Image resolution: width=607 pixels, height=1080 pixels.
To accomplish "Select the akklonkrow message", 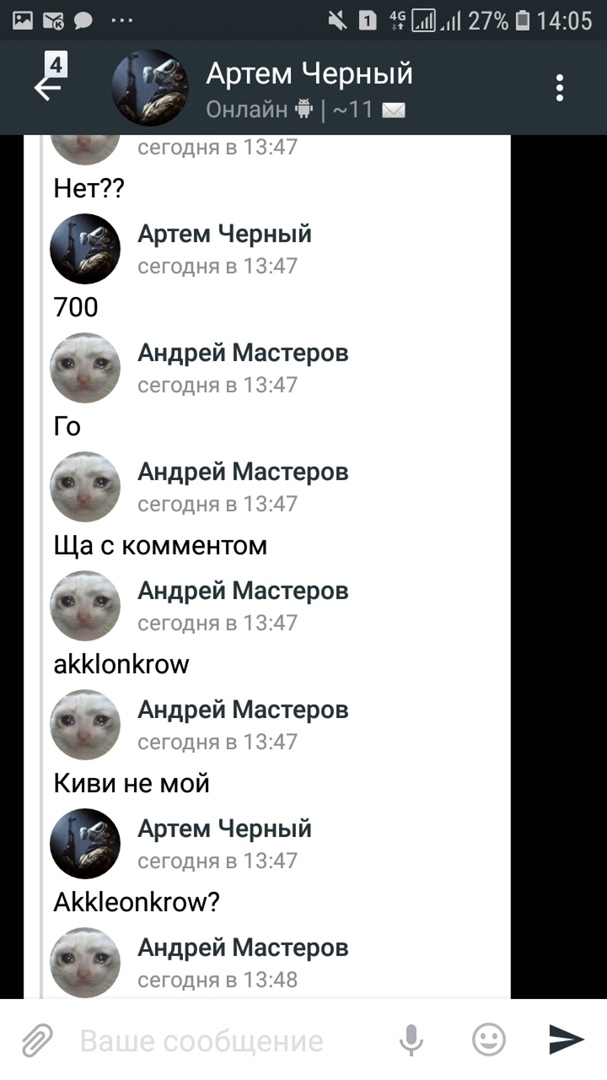I will [x=121, y=664].
